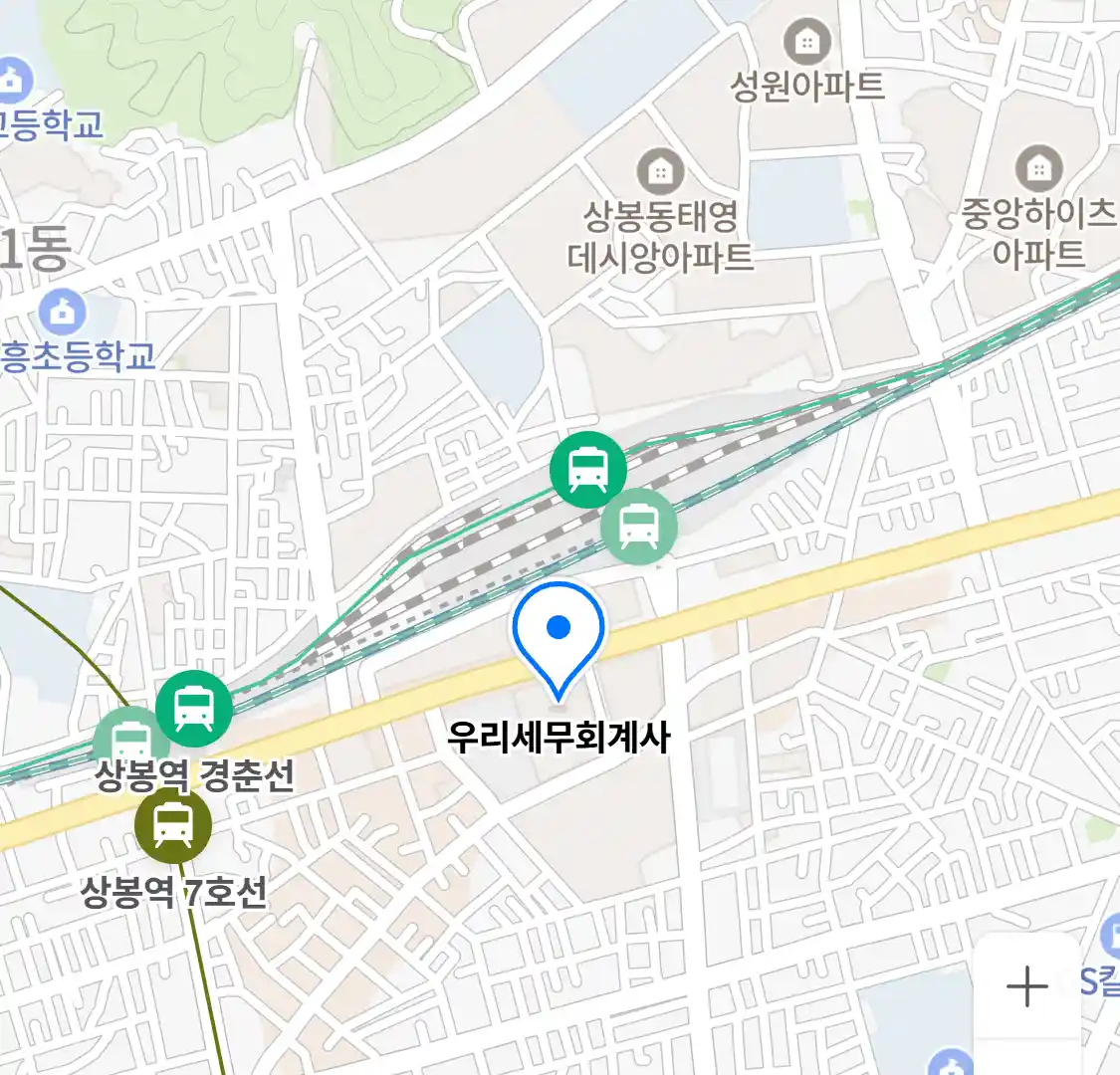Open the 성원아파트 apartment marker
The height and width of the screenshot is (1075, 1120).
click(807, 43)
